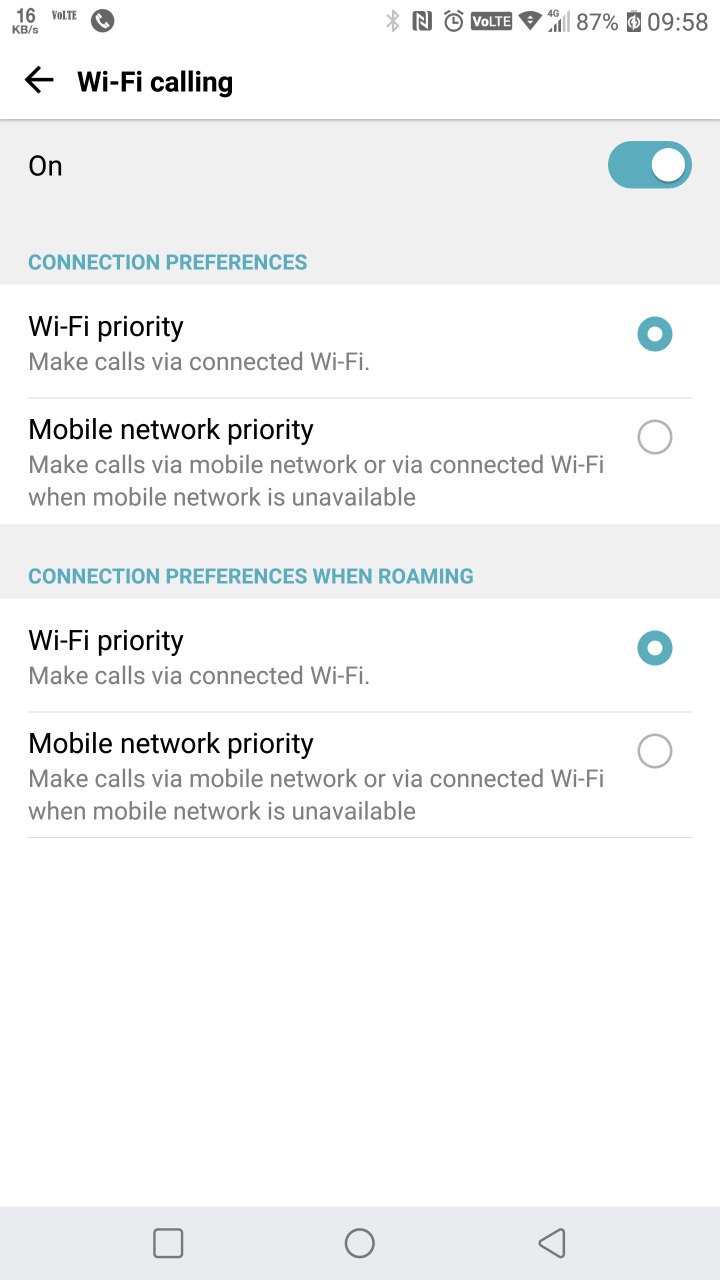
Task: Select Wi-Fi priority under Connection Preferences
Action: (655, 334)
